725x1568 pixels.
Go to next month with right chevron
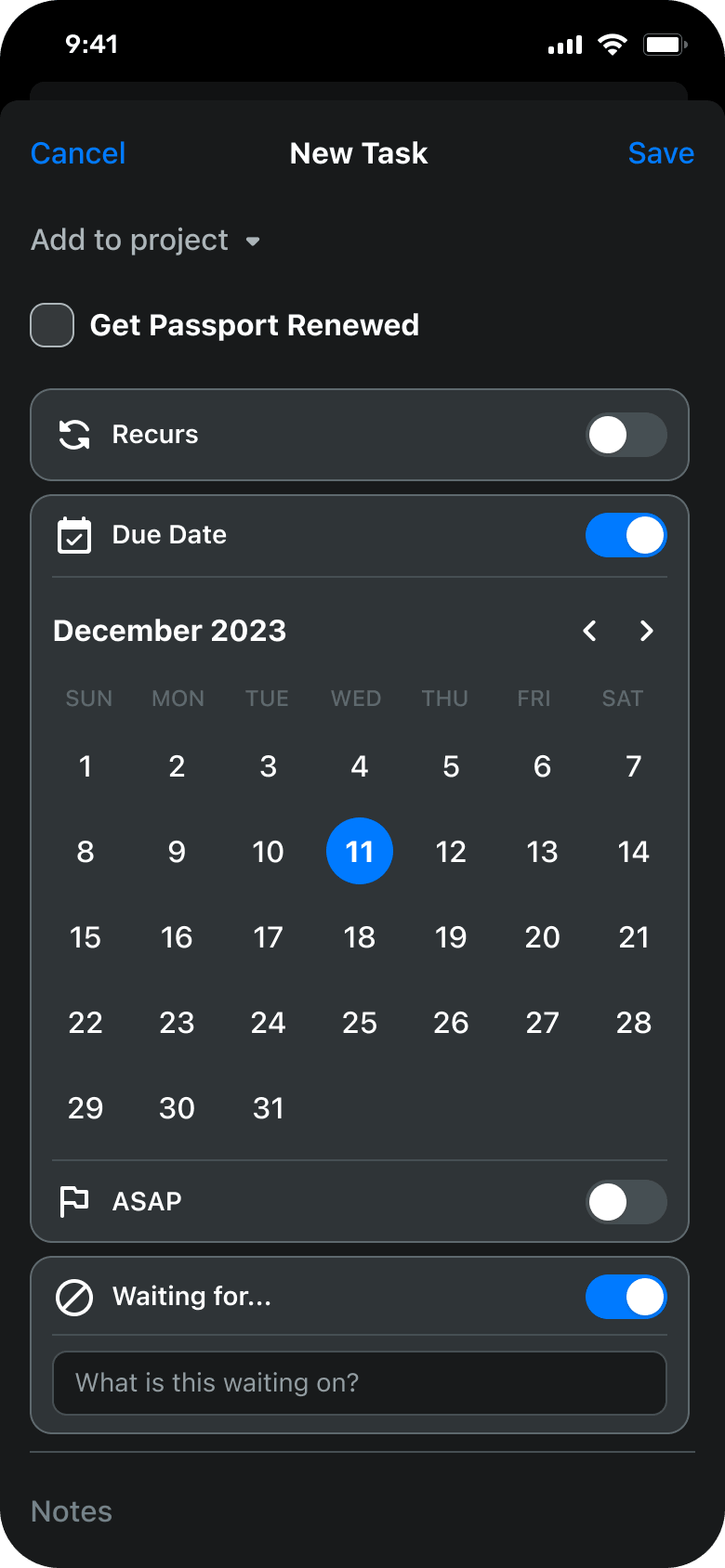(646, 631)
